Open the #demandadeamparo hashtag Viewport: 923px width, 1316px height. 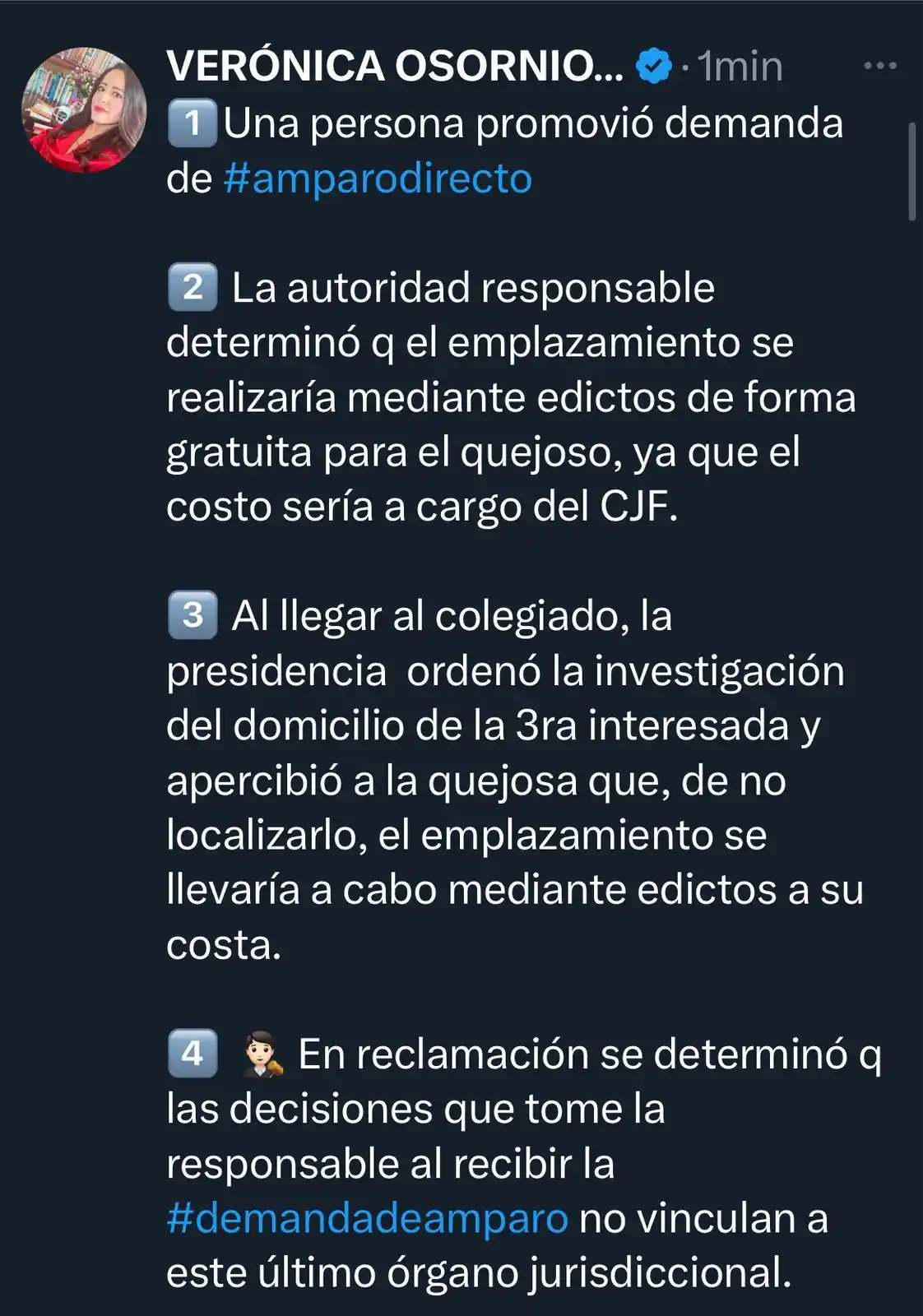pos(367,1218)
